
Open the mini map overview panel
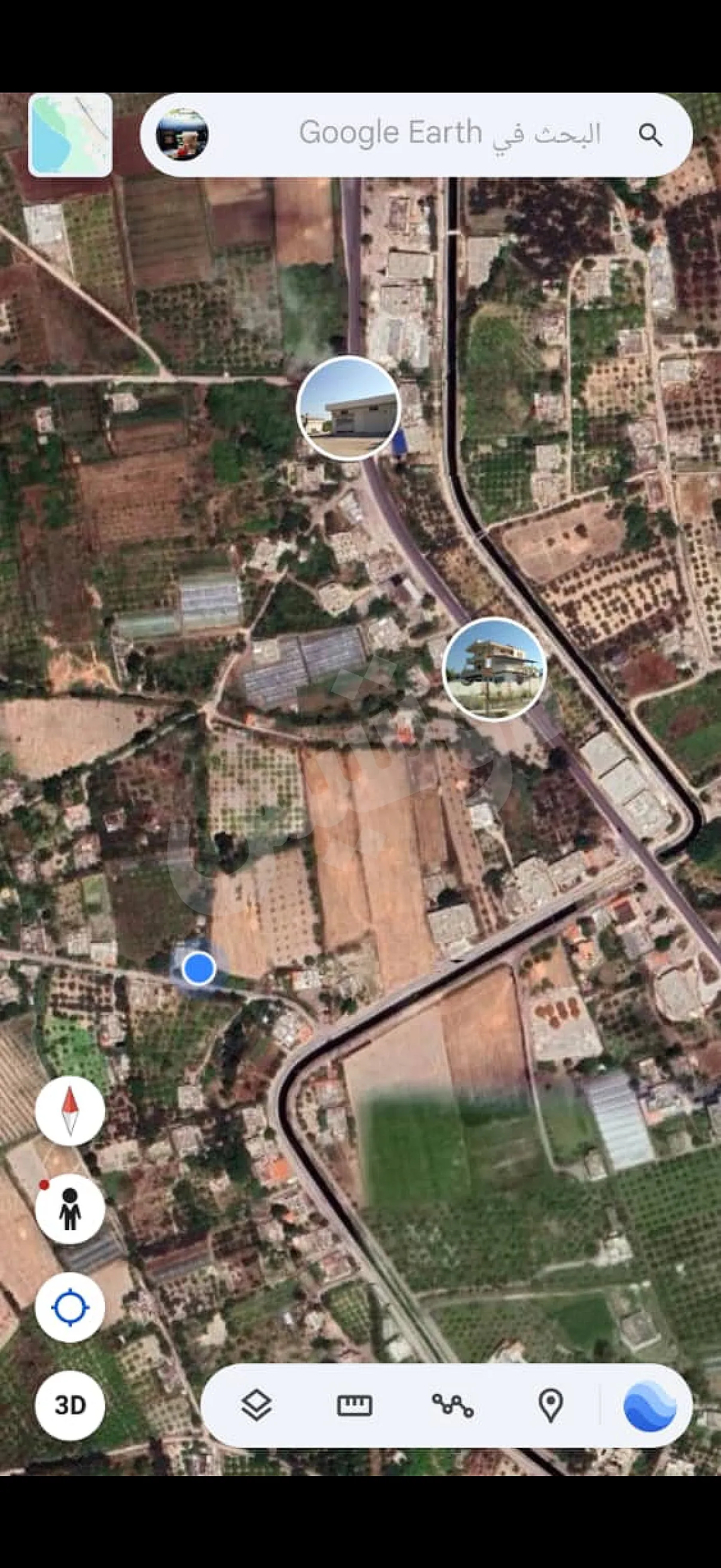(x=71, y=134)
